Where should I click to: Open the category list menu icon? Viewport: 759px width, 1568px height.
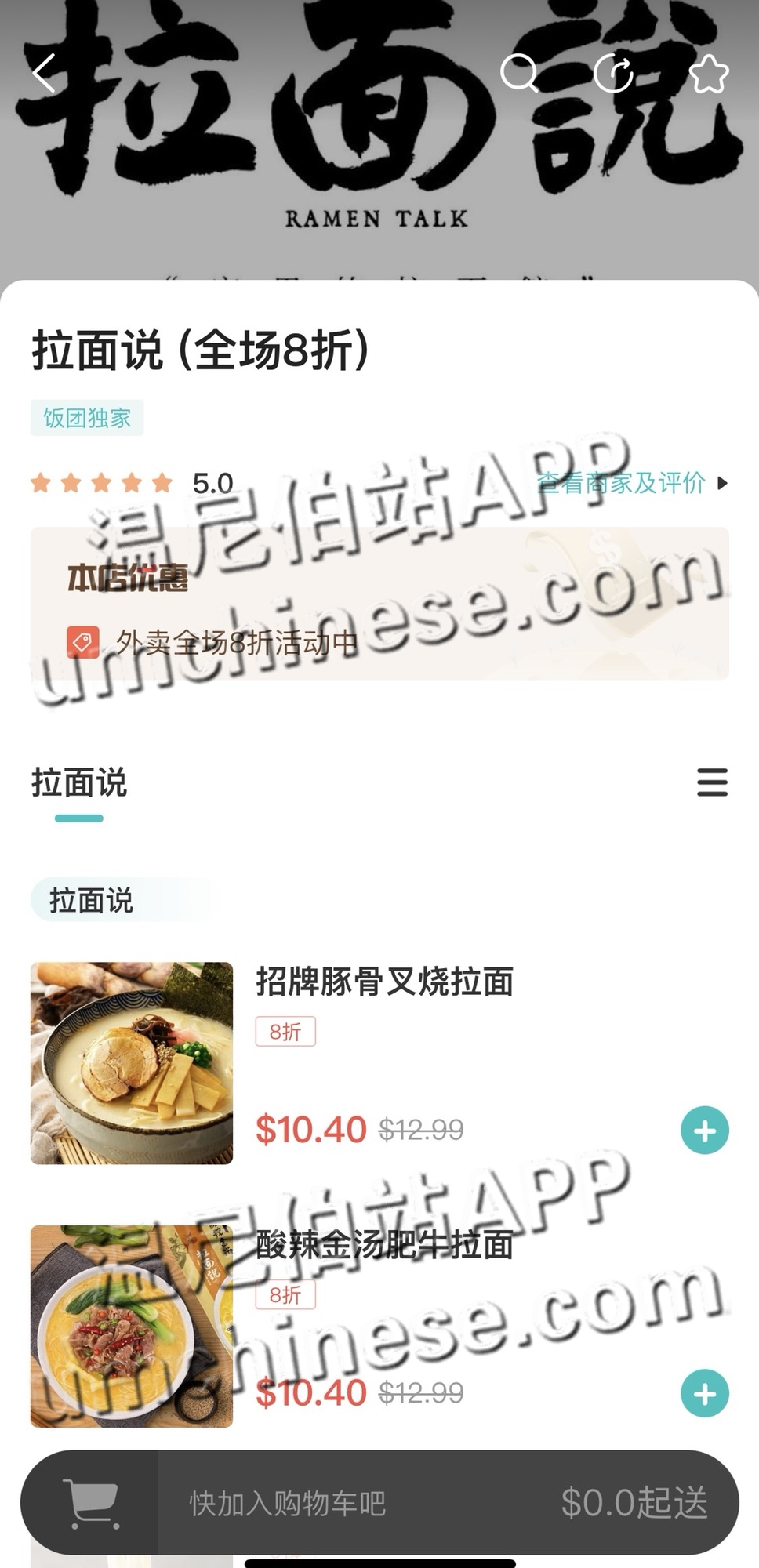(712, 782)
